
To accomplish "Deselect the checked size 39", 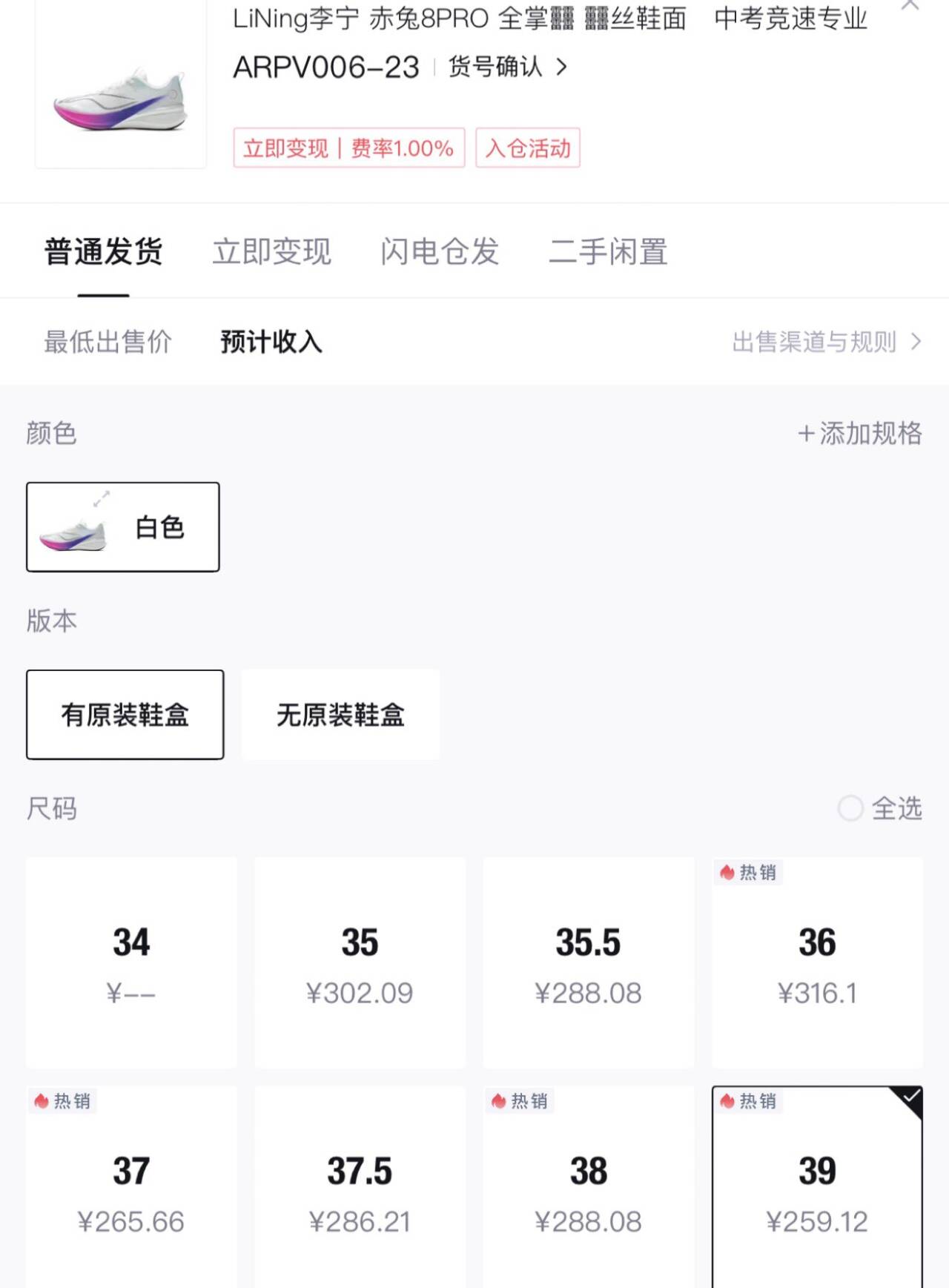I will coord(817,1191).
